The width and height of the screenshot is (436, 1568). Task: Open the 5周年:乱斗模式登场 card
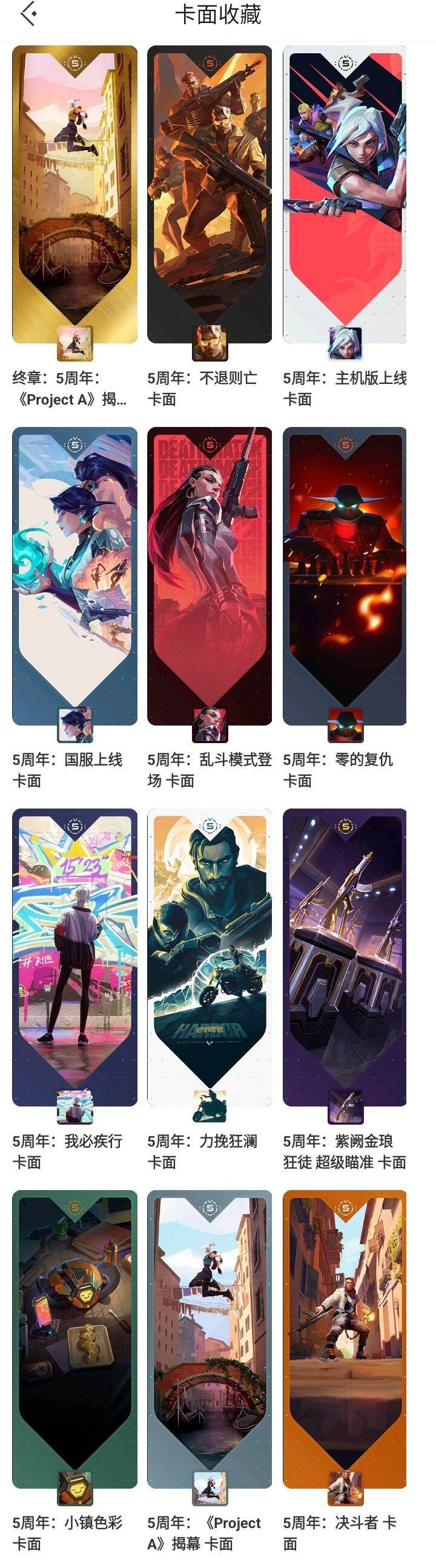coord(210,576)
